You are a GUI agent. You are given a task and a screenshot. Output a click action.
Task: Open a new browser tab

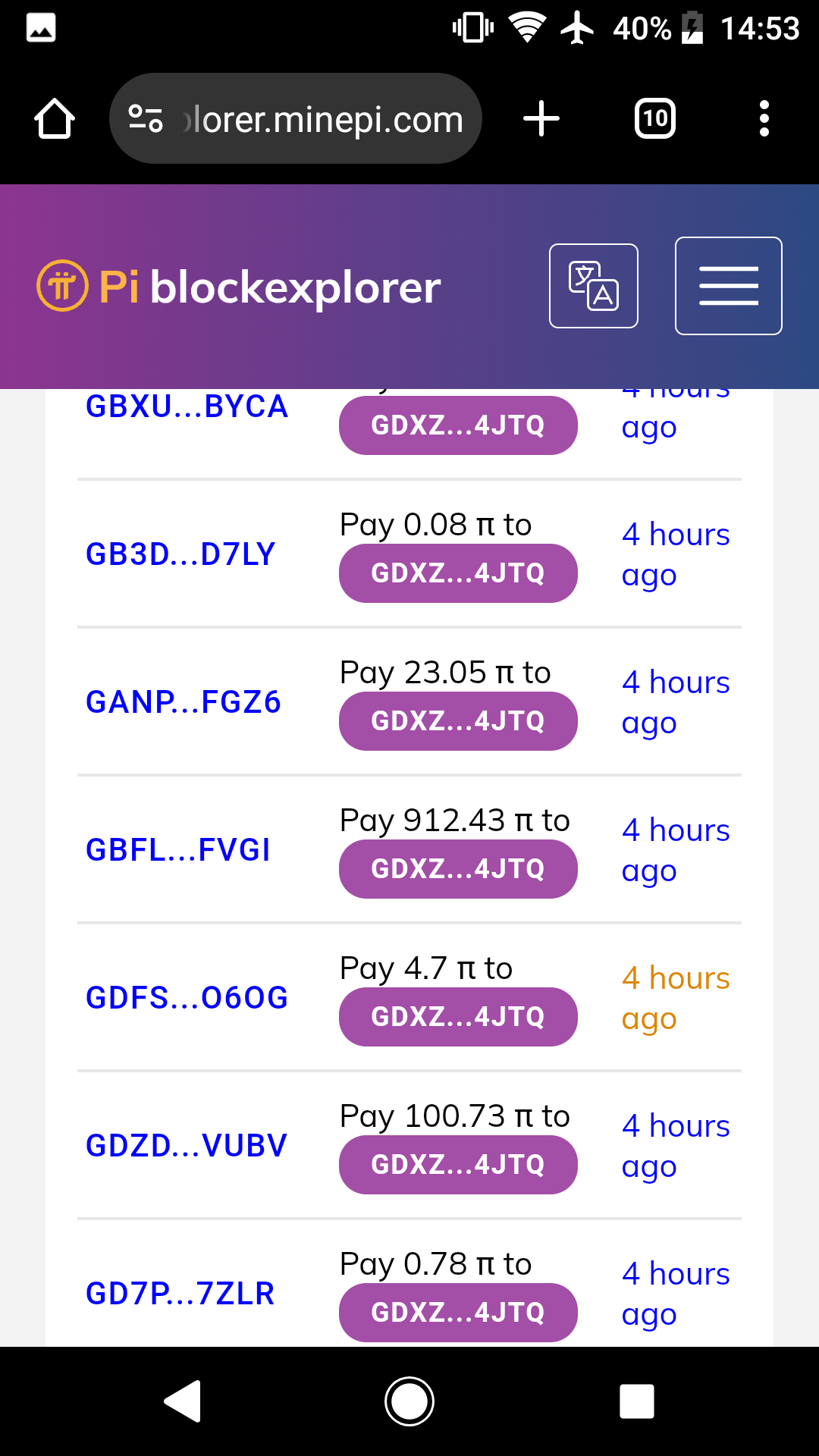(x=541, y=119)
